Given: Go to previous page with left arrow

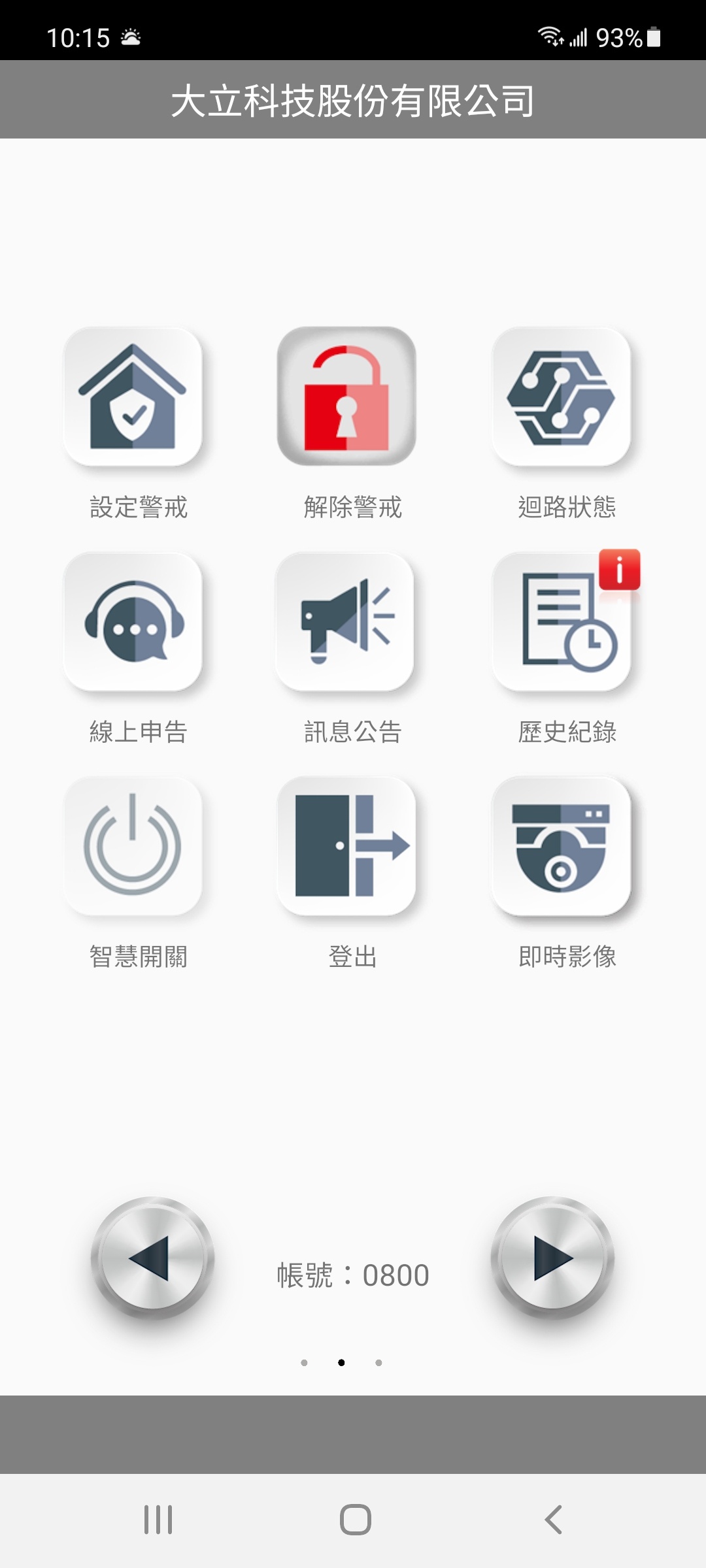Looking at the screenshot, I should click(x=153, y=1258).
